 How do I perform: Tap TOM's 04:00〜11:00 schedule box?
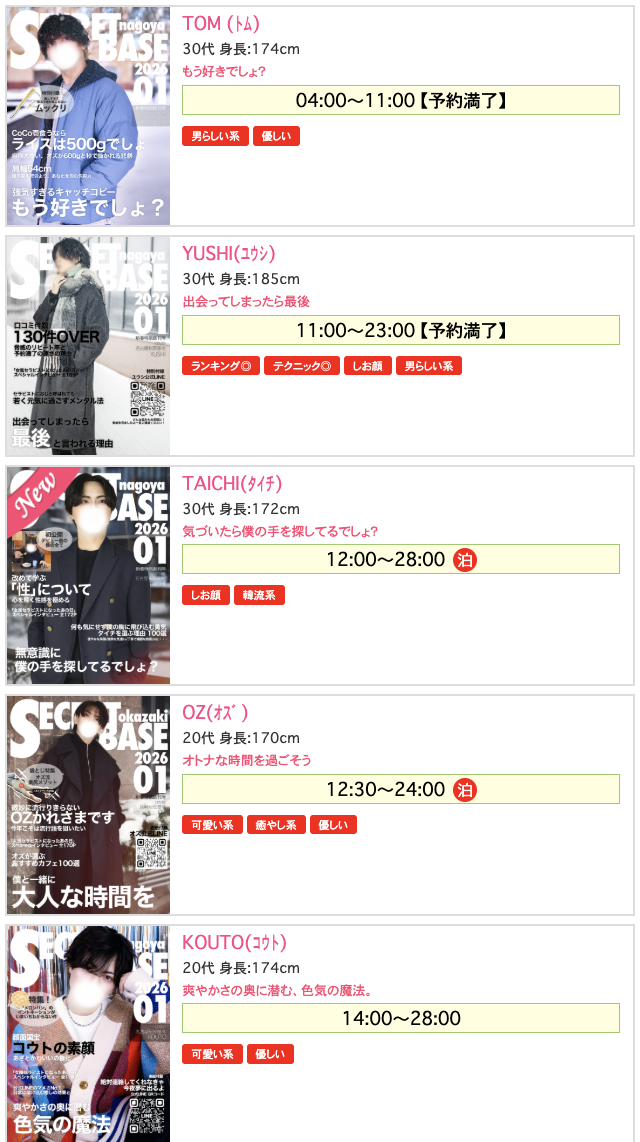(400, 100)
